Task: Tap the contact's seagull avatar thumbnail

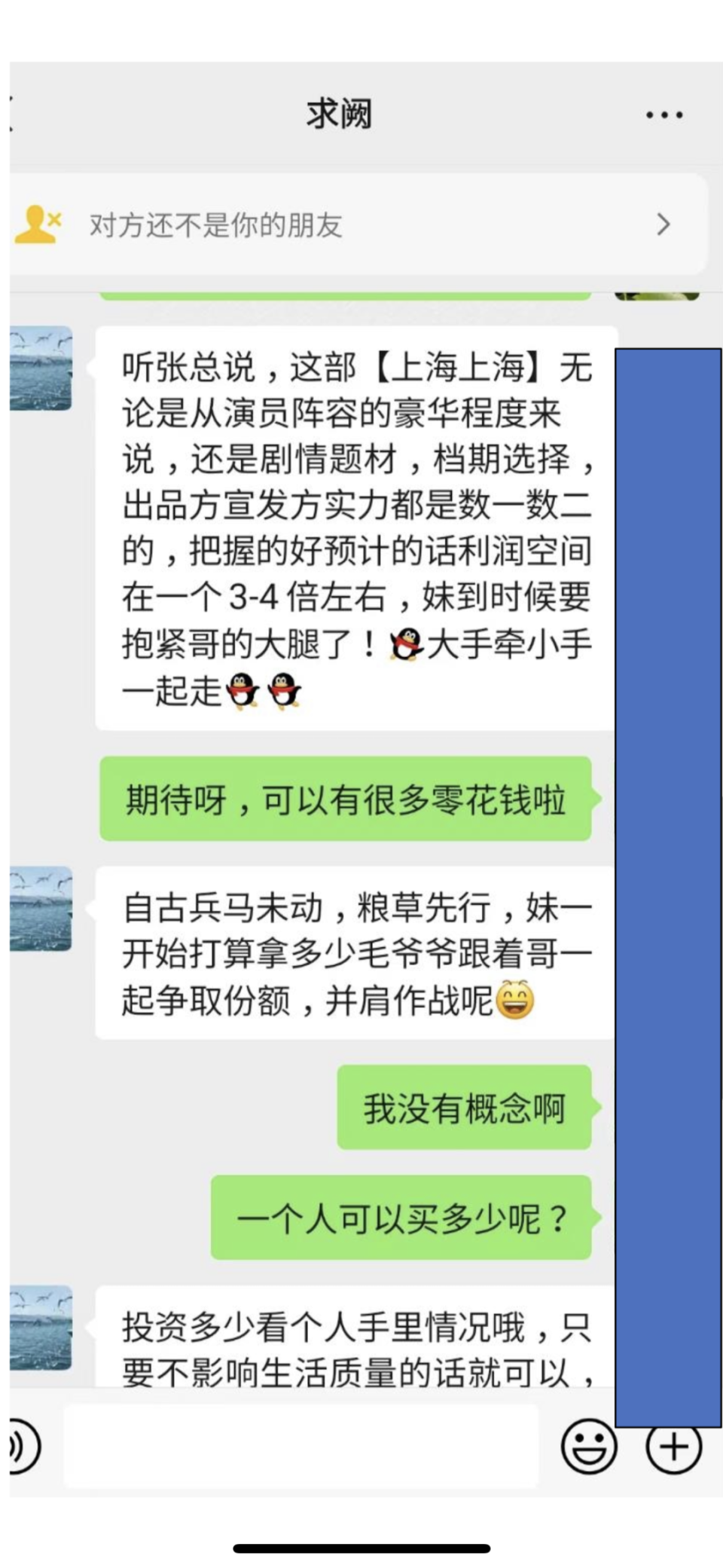Action: (x=41, y=369)
